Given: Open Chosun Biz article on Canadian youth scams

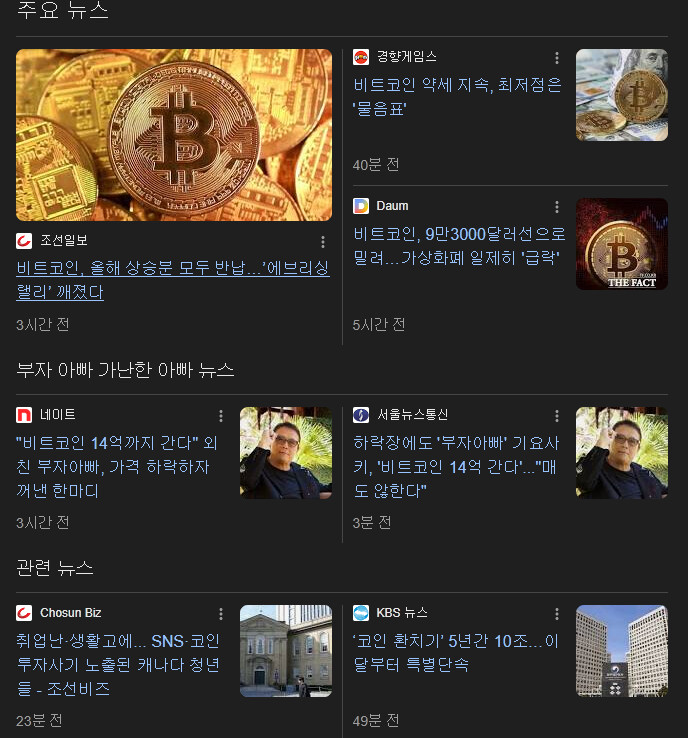Looking at the screenshot, I should (118, 664).
